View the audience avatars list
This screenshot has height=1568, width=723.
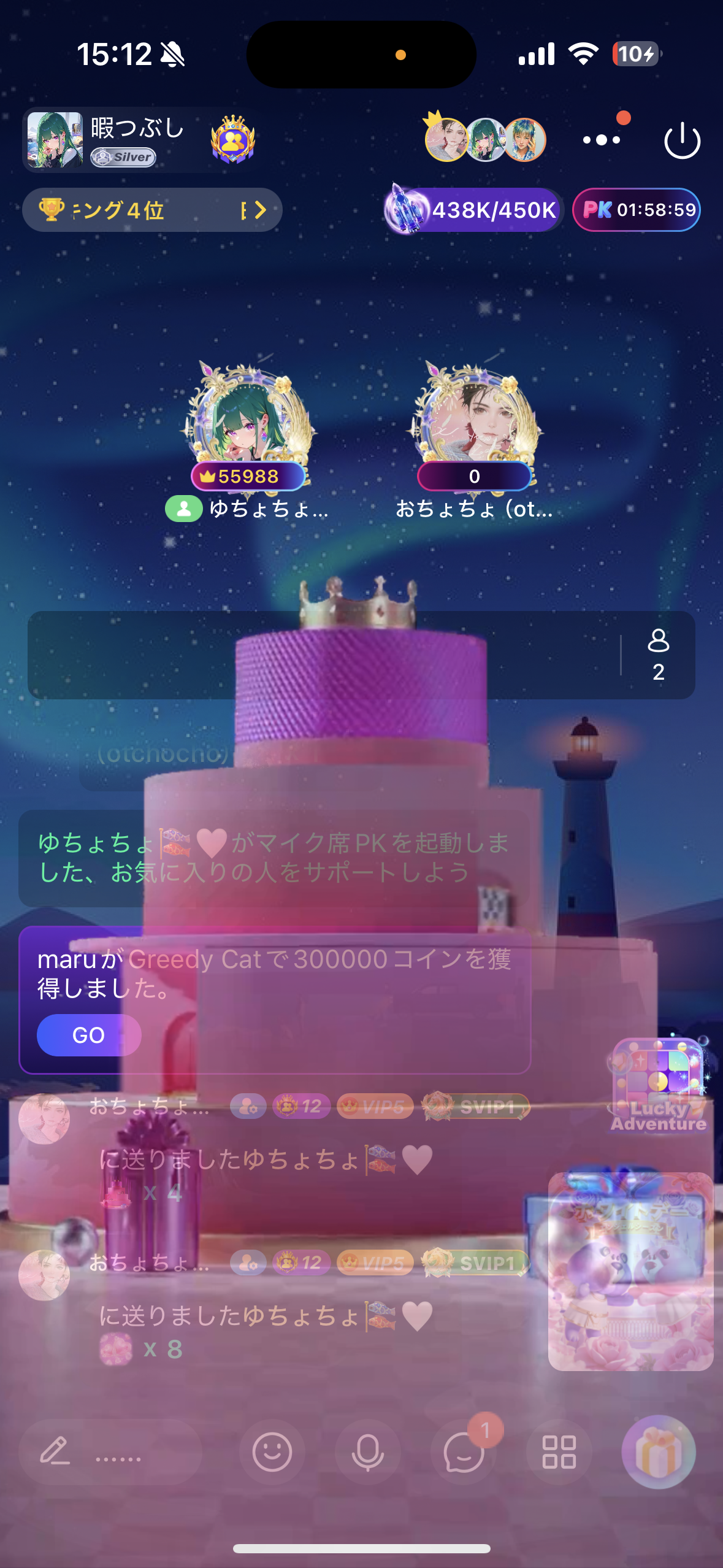tap(486, 139)
